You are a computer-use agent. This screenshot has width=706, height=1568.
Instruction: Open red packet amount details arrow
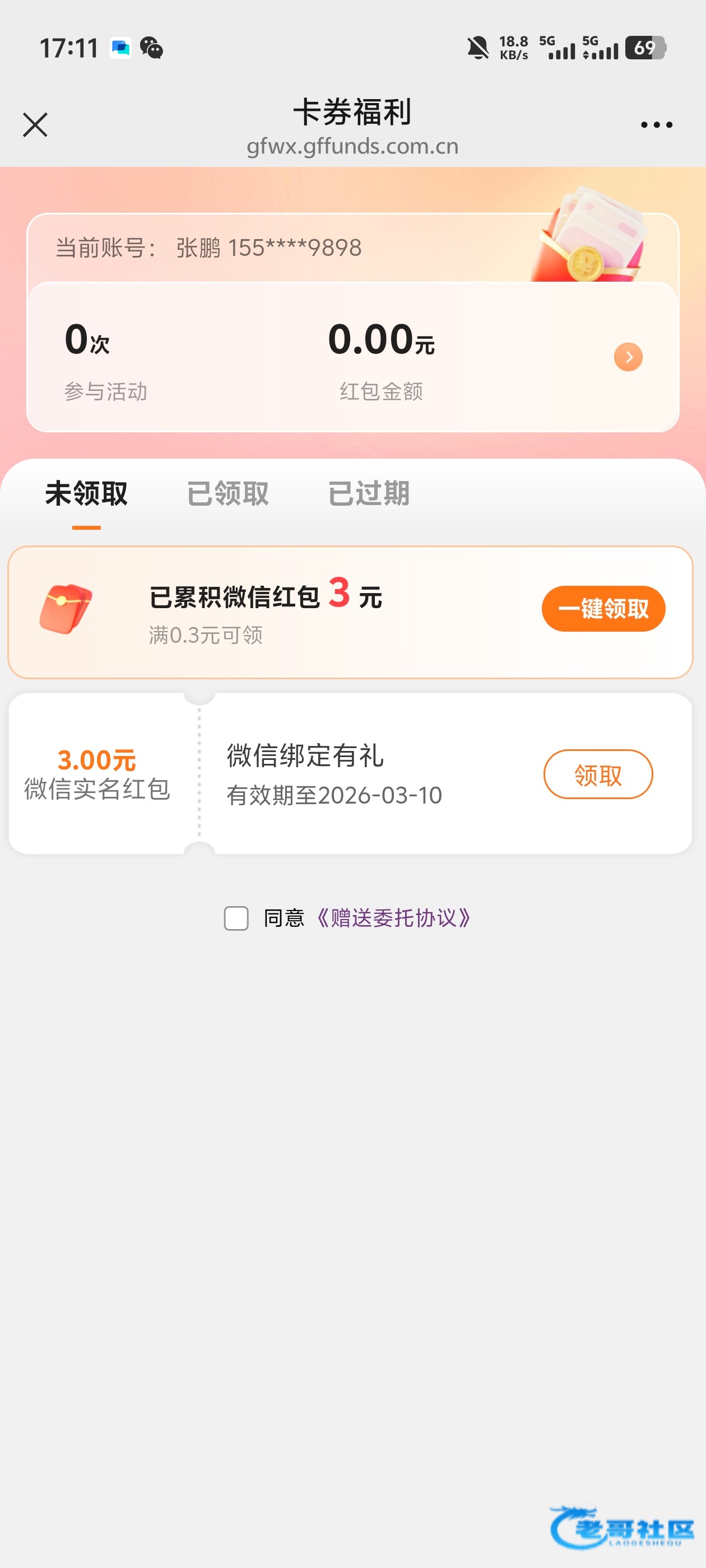tap(628, 357)
